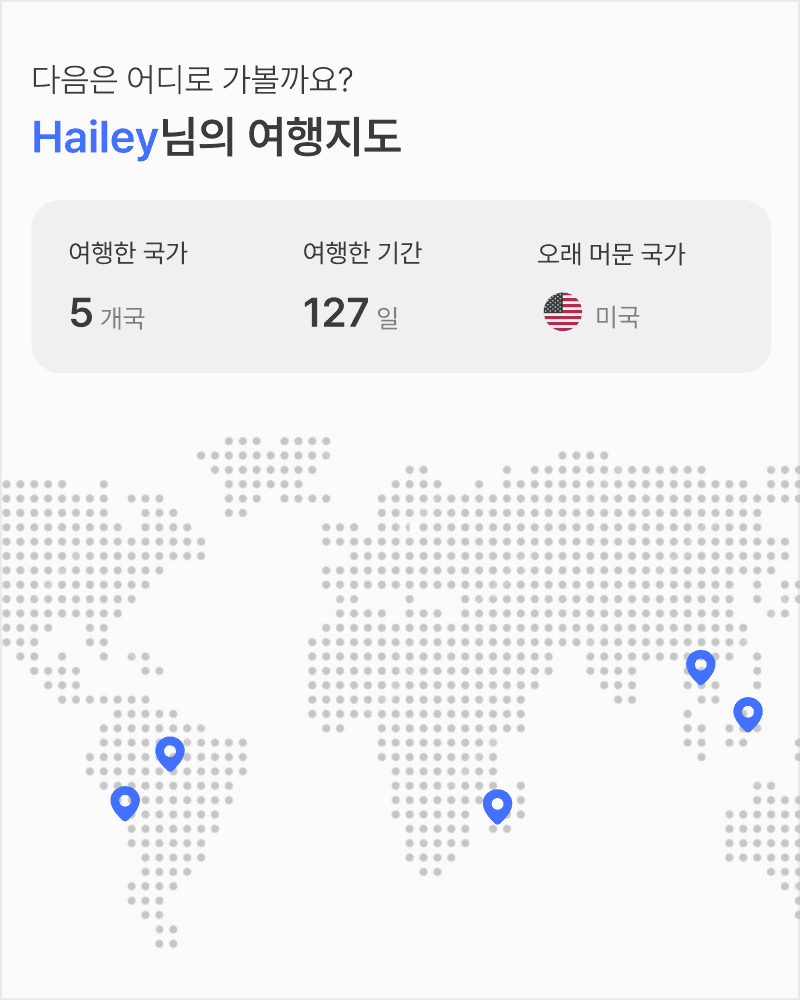Click the westernmost pin in South America
Viewport: 800px width, 1000px height.
124,800
